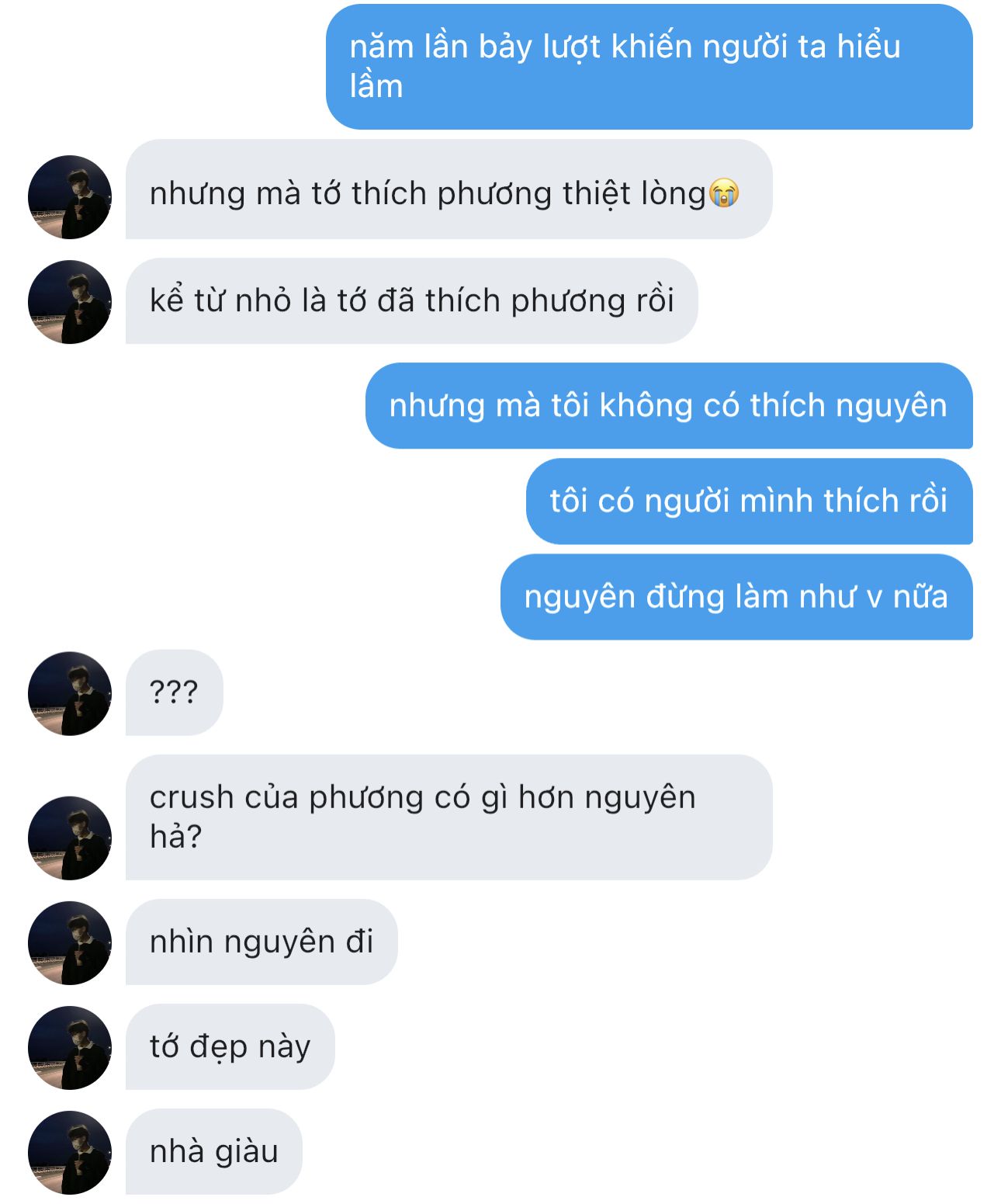Tap avatar beside "nhưng mà tớ thích phương"
The width and height of the screenshot is (1001, 1204).
(70, 196)
